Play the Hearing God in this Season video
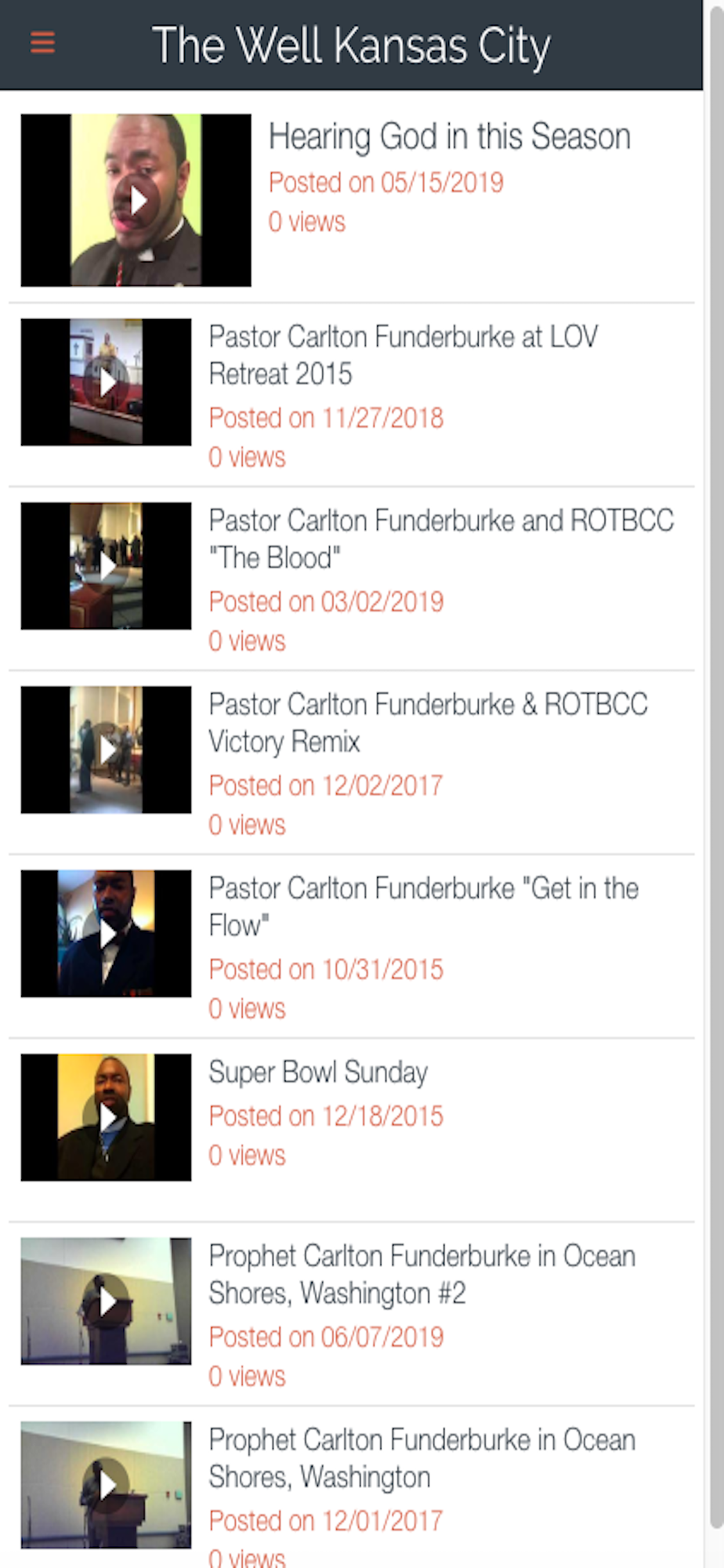Screen dimensions: 724x1568 pyautogui.click(x=136, y=200)
